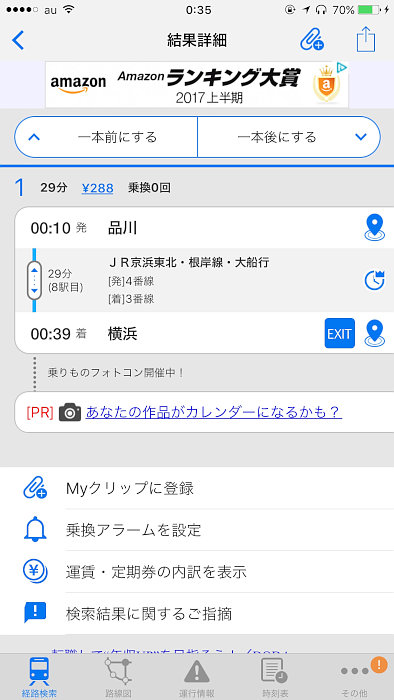The height and width of the screenshot is (700, 394).
Task: Open the Amazon ランキング大賞 ad banner
Action: [197, 84]
